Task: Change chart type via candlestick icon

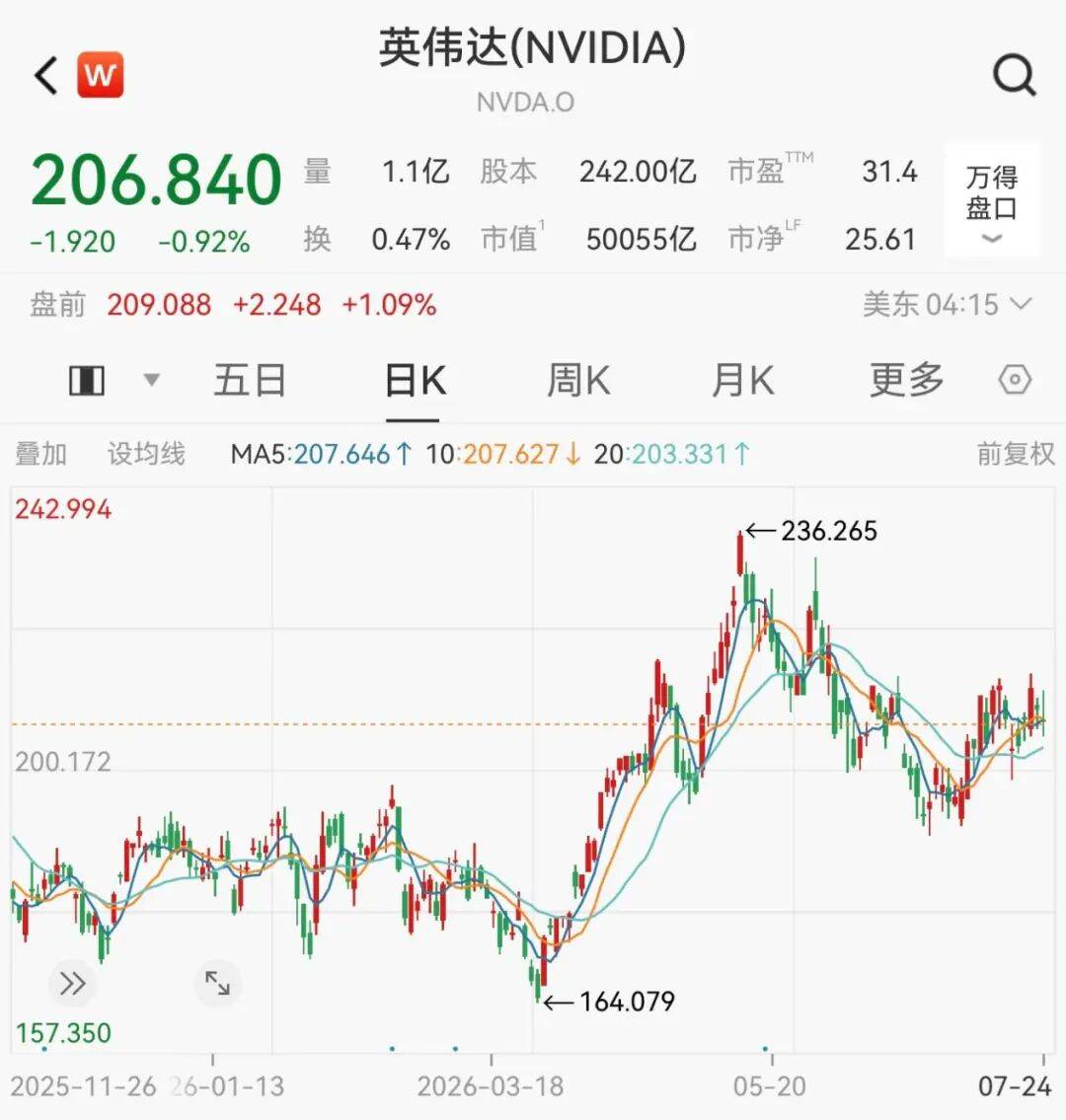Action: click(113, 380)
